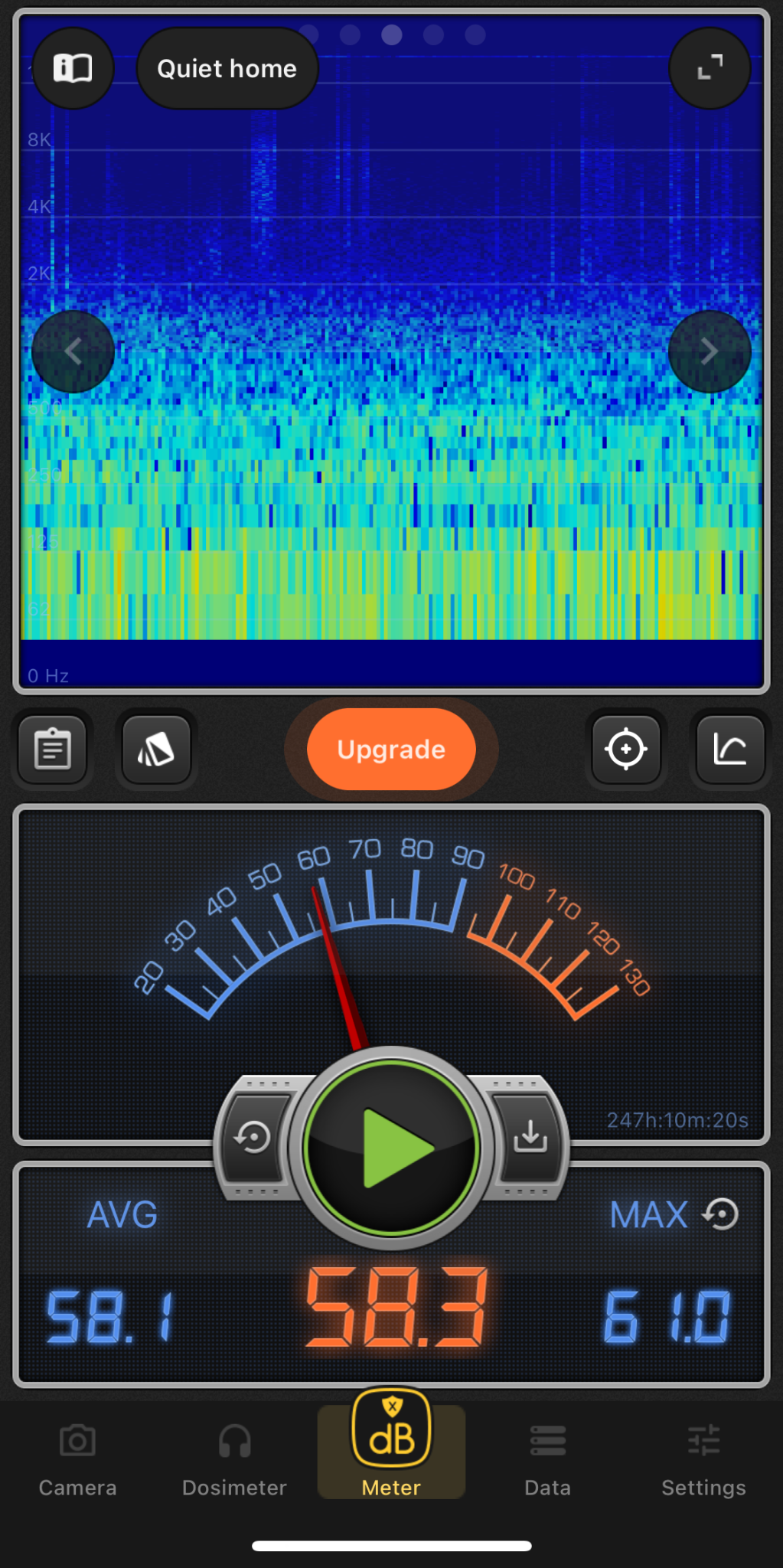This screenshot has width=783, height=1568.
Task: Go to the Settings tab
Action: click(703, 1460)
